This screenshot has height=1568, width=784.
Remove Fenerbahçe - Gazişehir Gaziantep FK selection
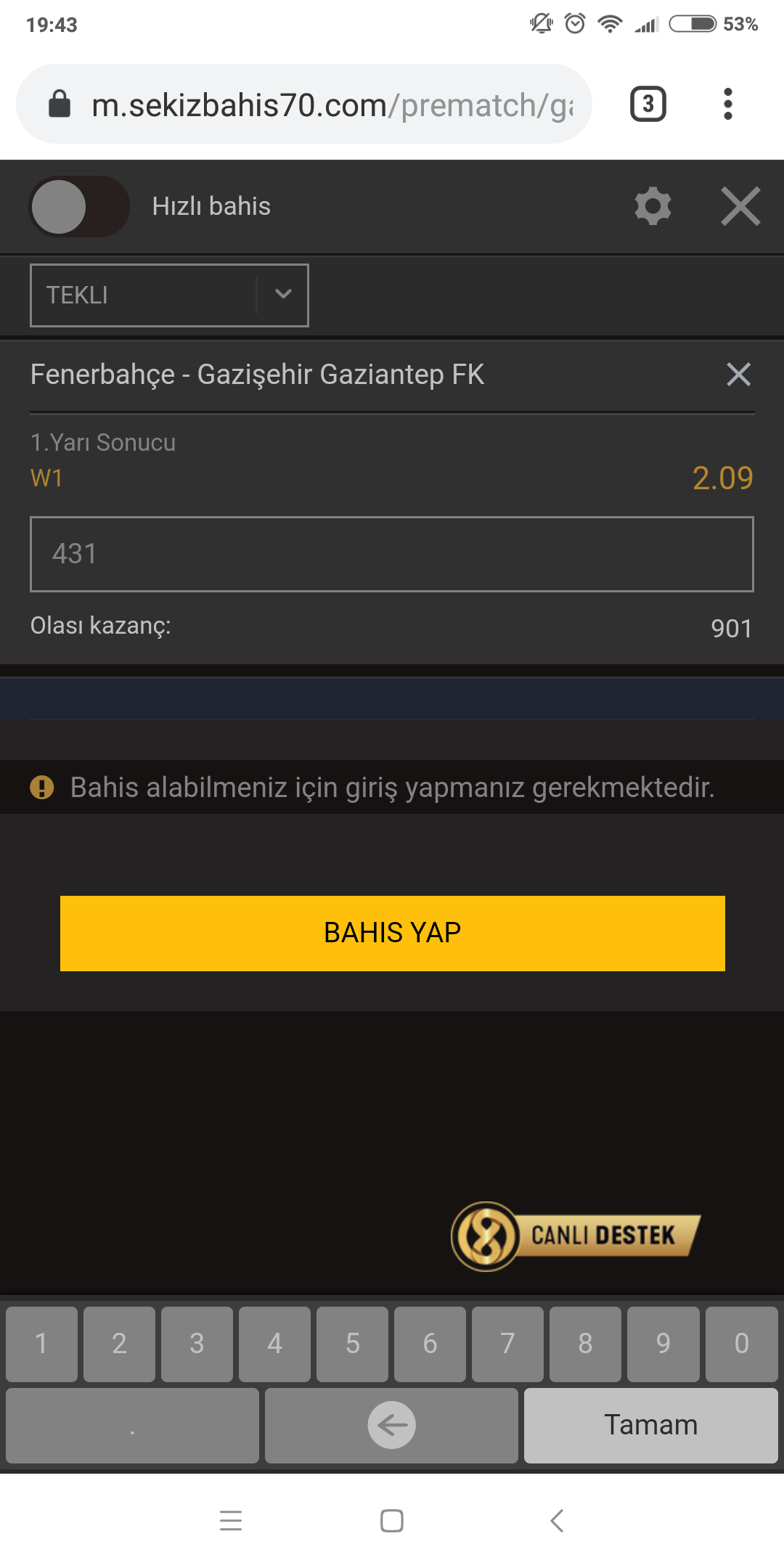coord(738,375)
